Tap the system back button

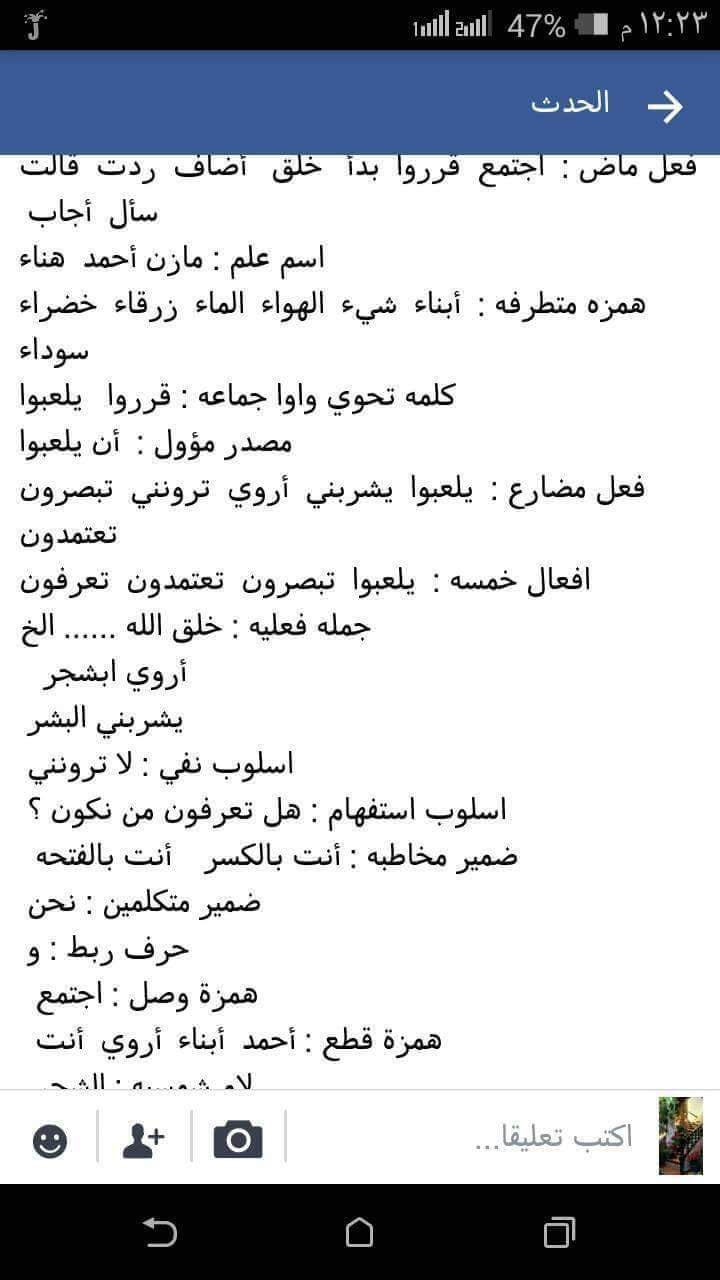pos(160,1232)
